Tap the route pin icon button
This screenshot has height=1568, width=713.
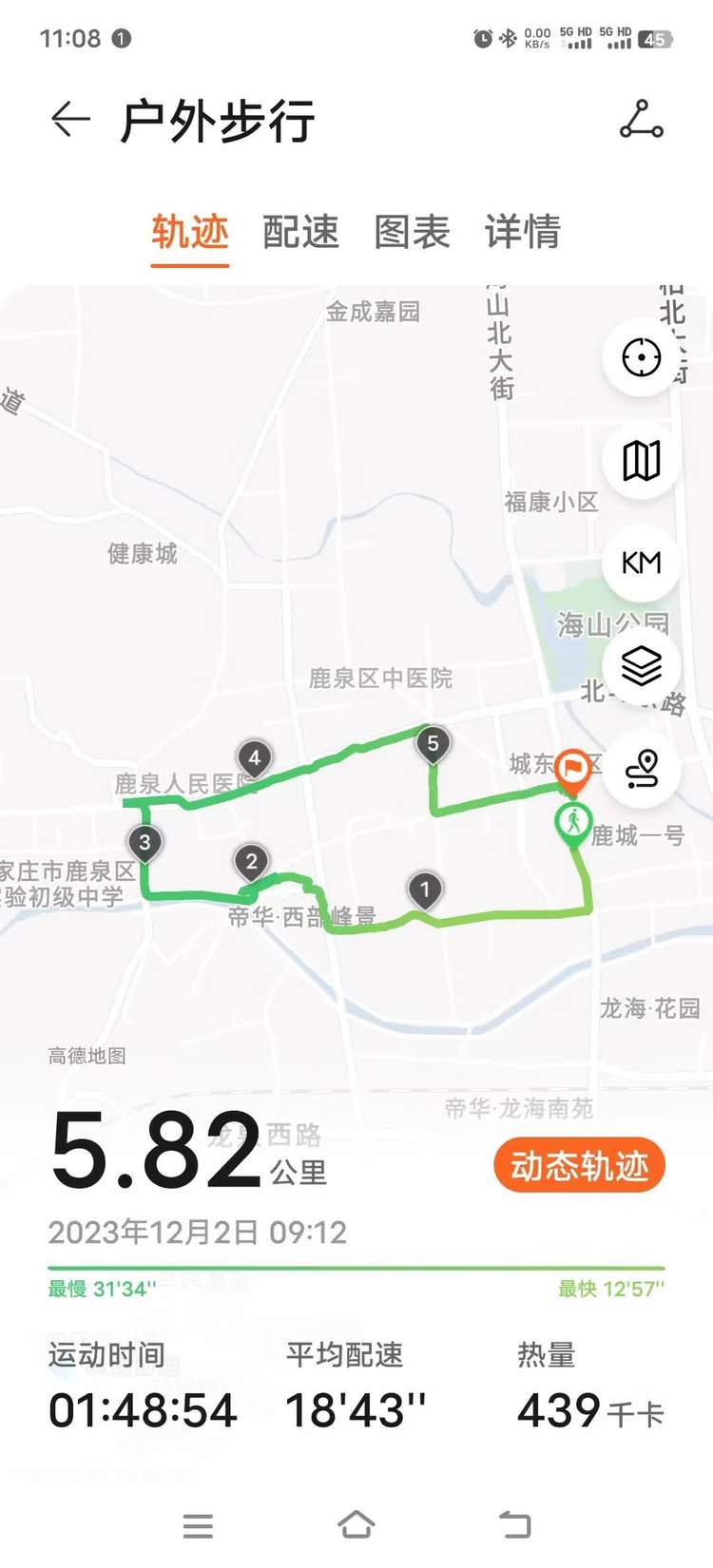pyautogui.click(x=642, y=768)
